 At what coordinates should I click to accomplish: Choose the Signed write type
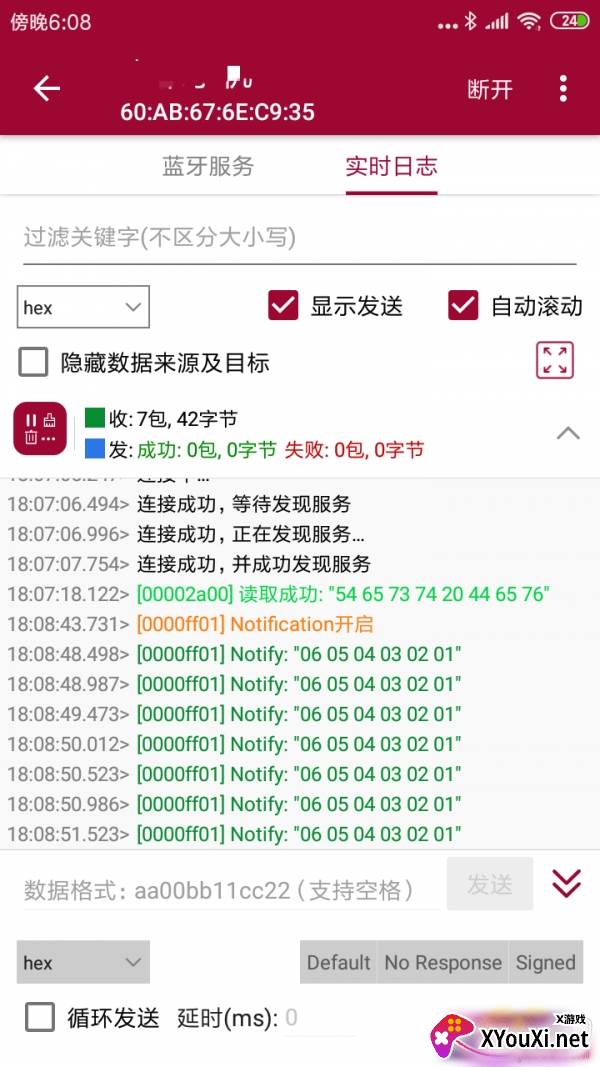[x=546, y=962]
